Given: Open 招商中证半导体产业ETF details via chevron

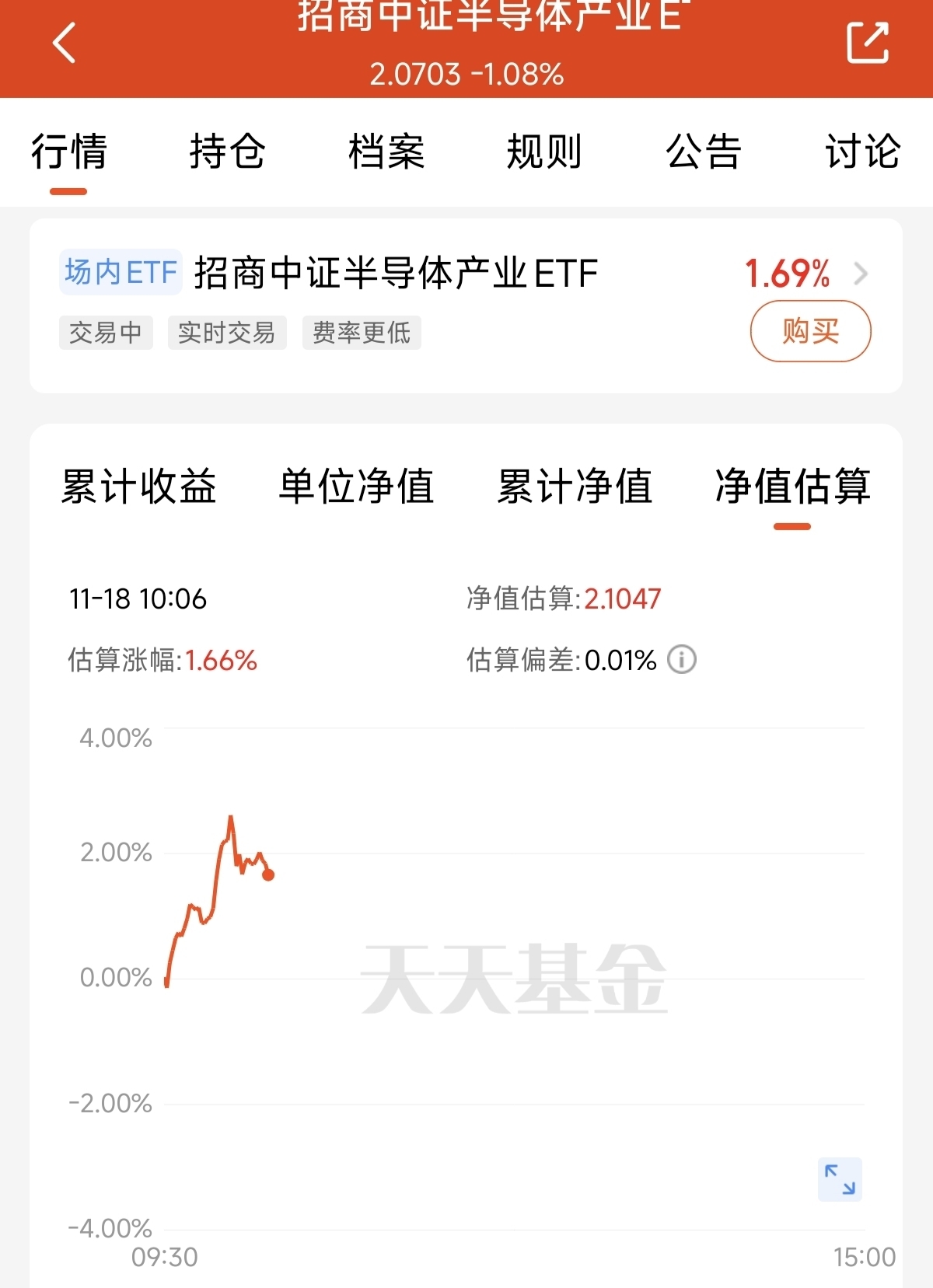Looking at the screenshot, I should coord(861,274).
